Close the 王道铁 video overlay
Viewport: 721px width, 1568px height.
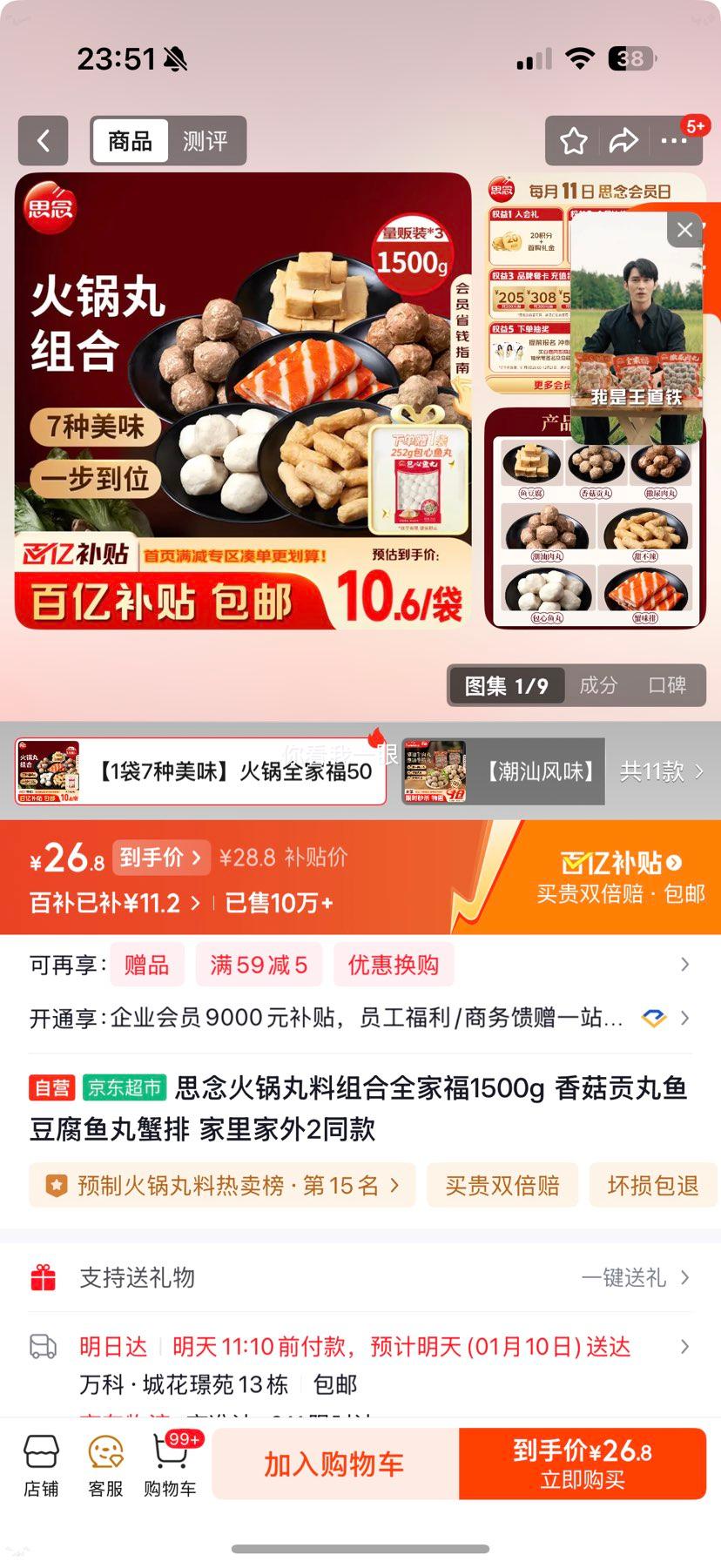tap(684, 230)
